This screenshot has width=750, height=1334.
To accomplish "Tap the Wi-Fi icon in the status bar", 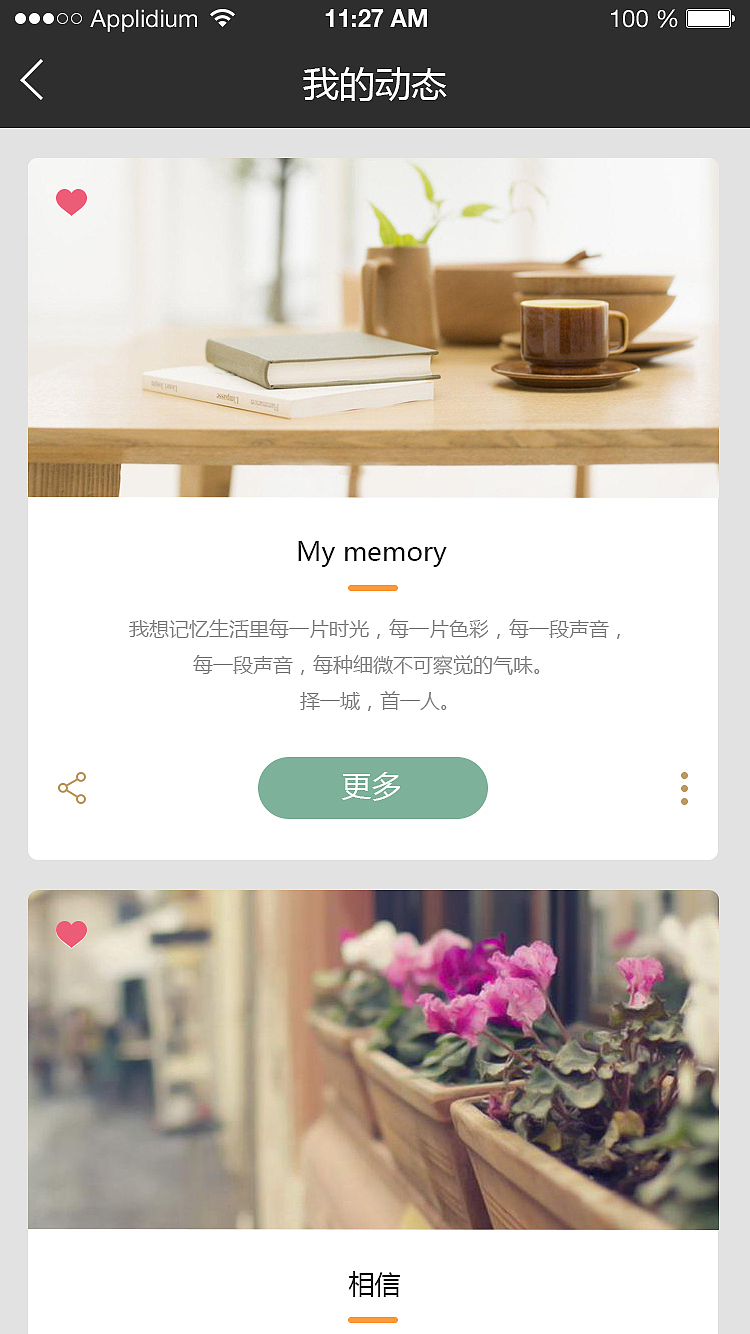I will (222, 17).
